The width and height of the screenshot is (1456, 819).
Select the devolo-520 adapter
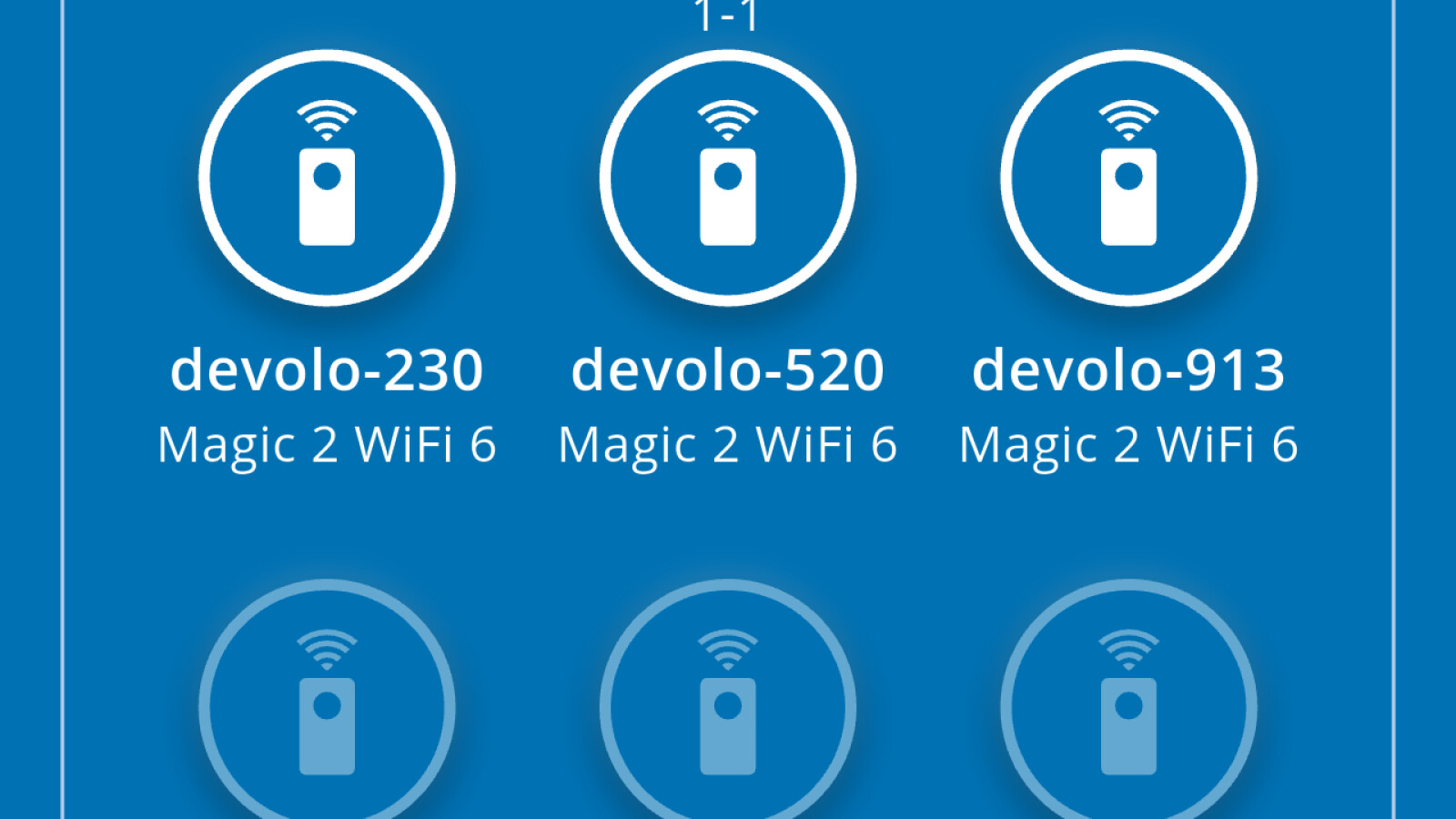(727, 178)
